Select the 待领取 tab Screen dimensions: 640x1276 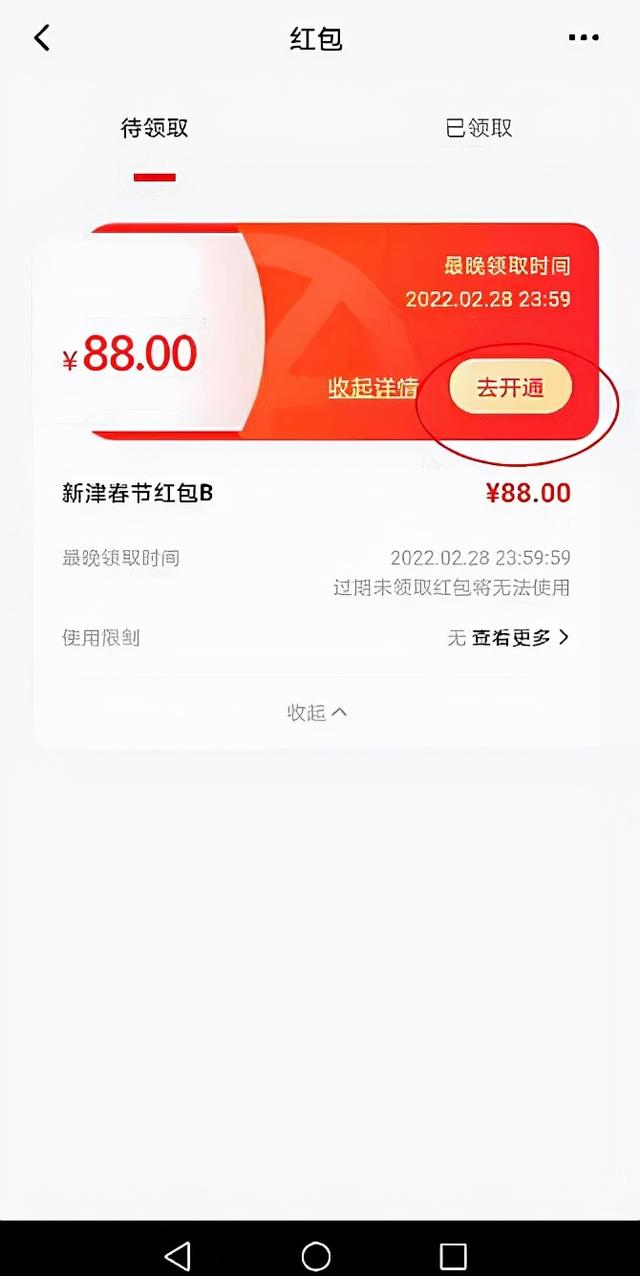click(155, 128)
